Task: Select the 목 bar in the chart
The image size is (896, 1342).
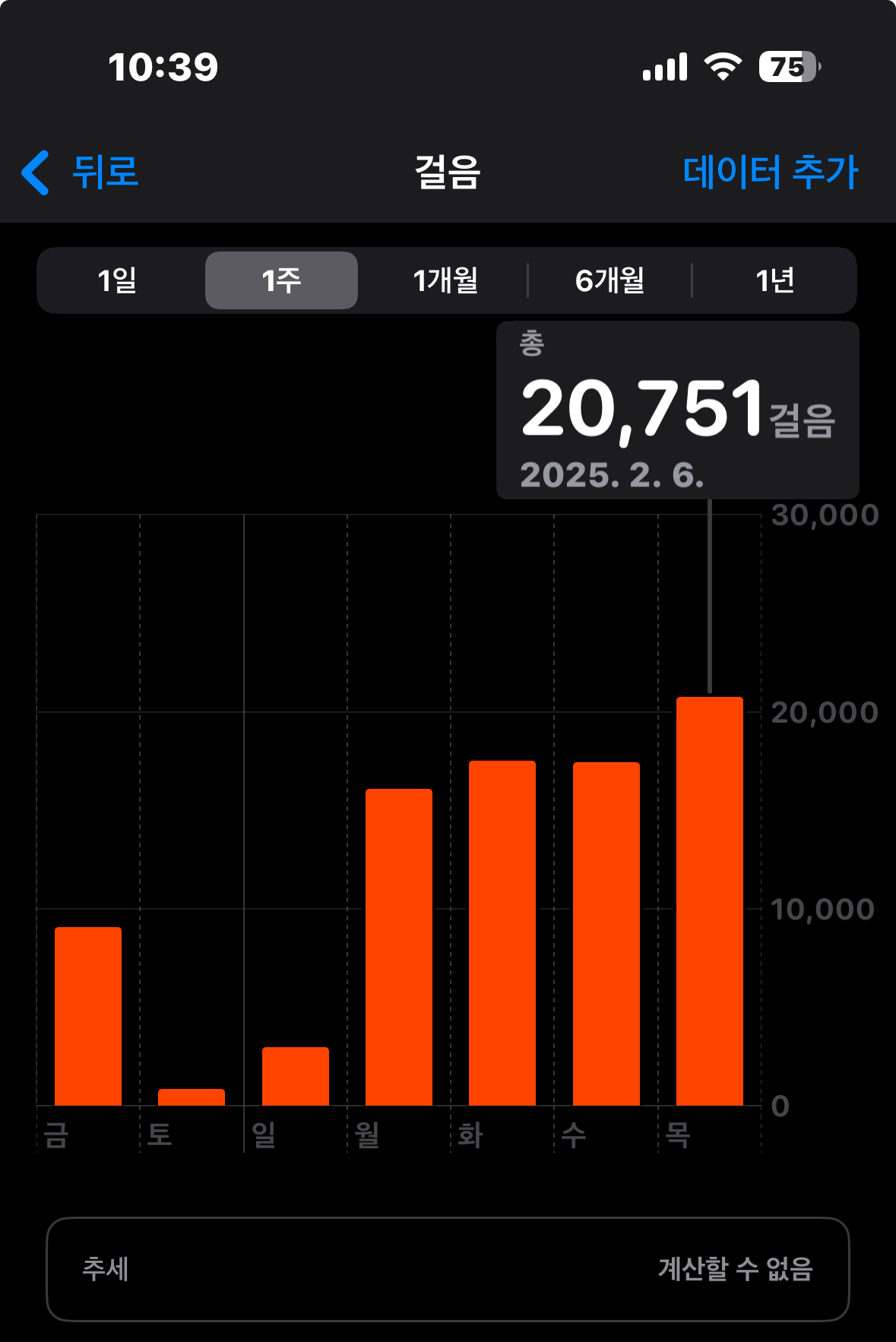Action: [x=710, y=900]
